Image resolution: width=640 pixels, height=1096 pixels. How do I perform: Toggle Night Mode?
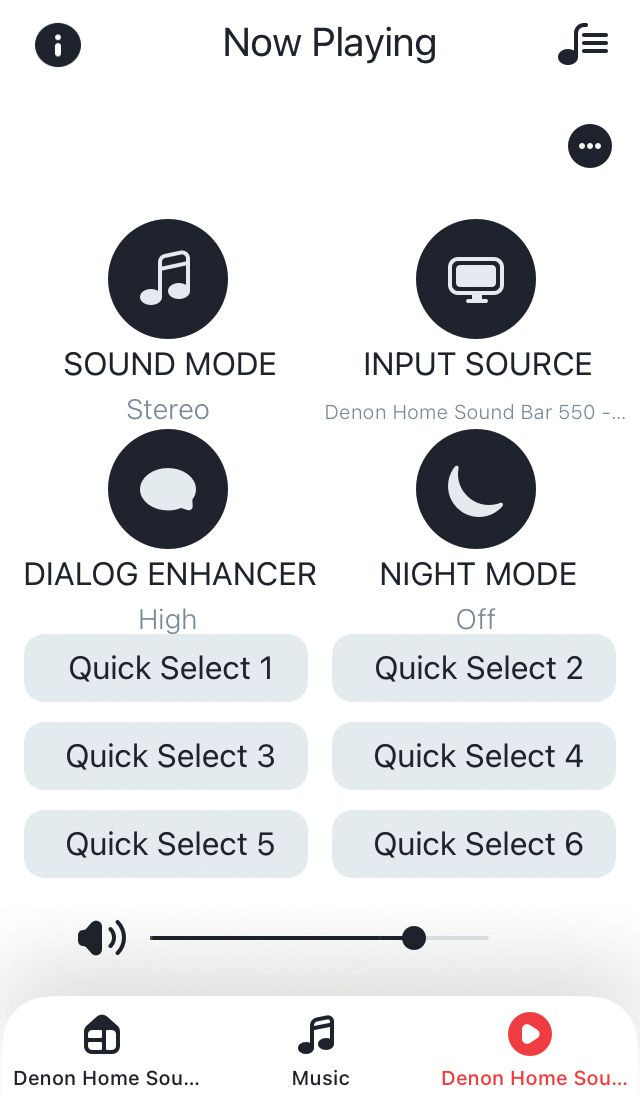click(476, 490)
